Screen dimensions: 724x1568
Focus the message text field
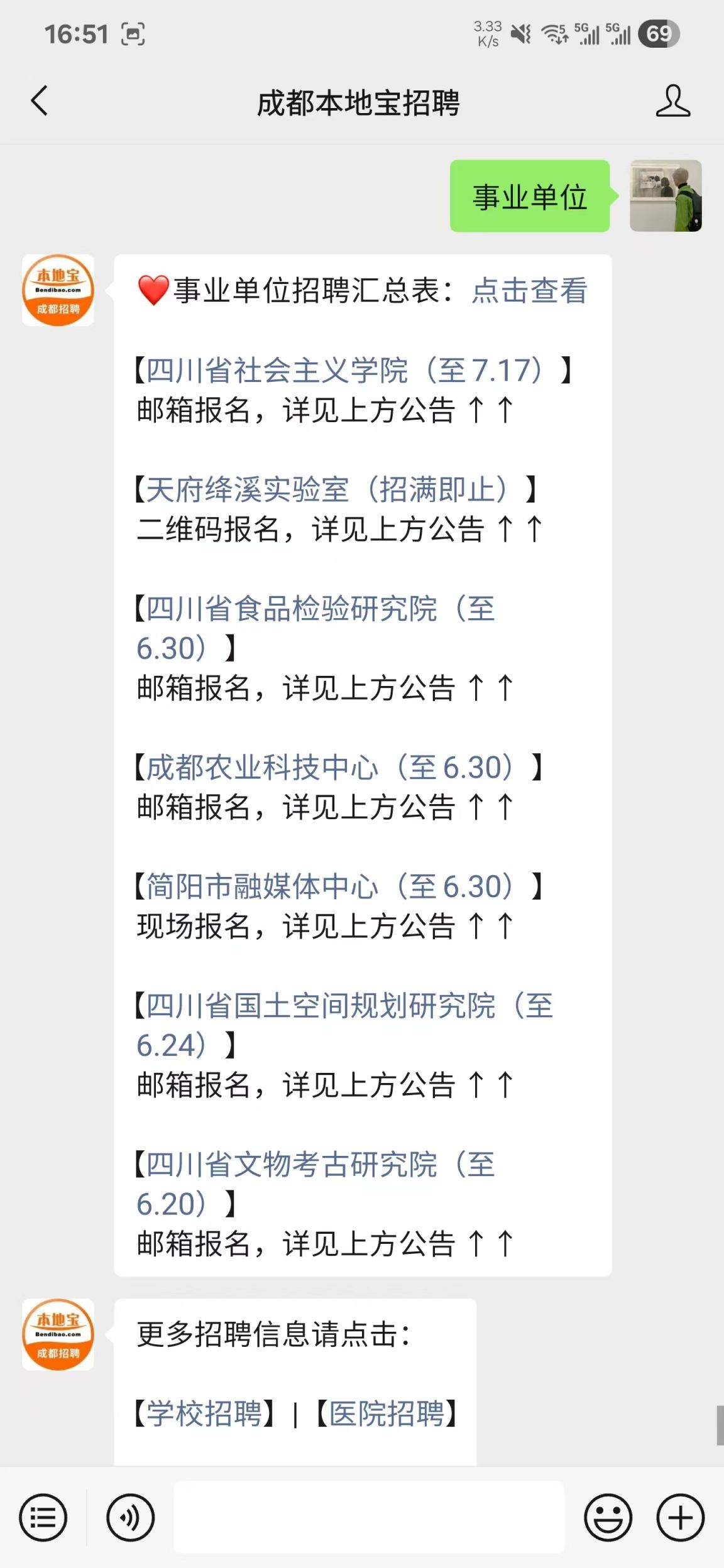pyautogui.click(x=369, y=1516)
